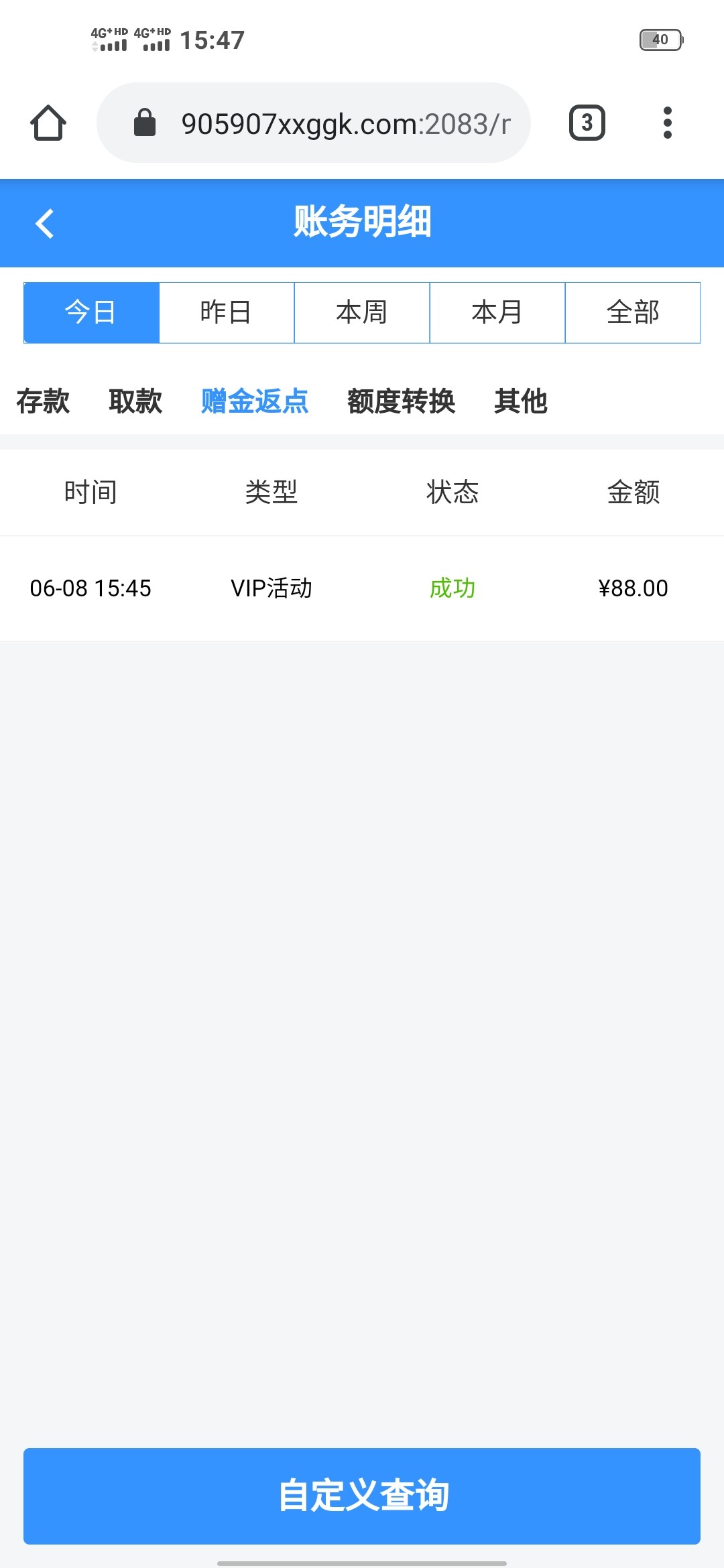Screen dimensions: 724x1568
Task: Show 额度转换 transactions
Action: (401, 401)
